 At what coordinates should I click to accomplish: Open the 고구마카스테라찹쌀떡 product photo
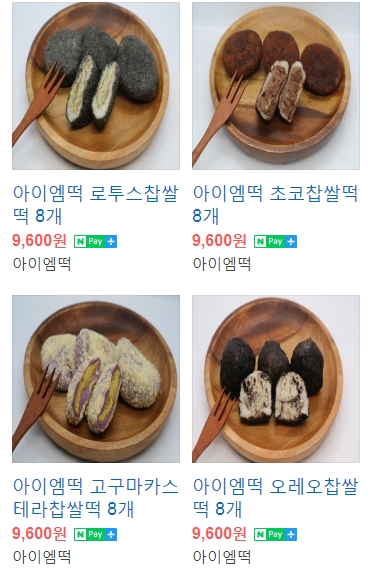96,379
